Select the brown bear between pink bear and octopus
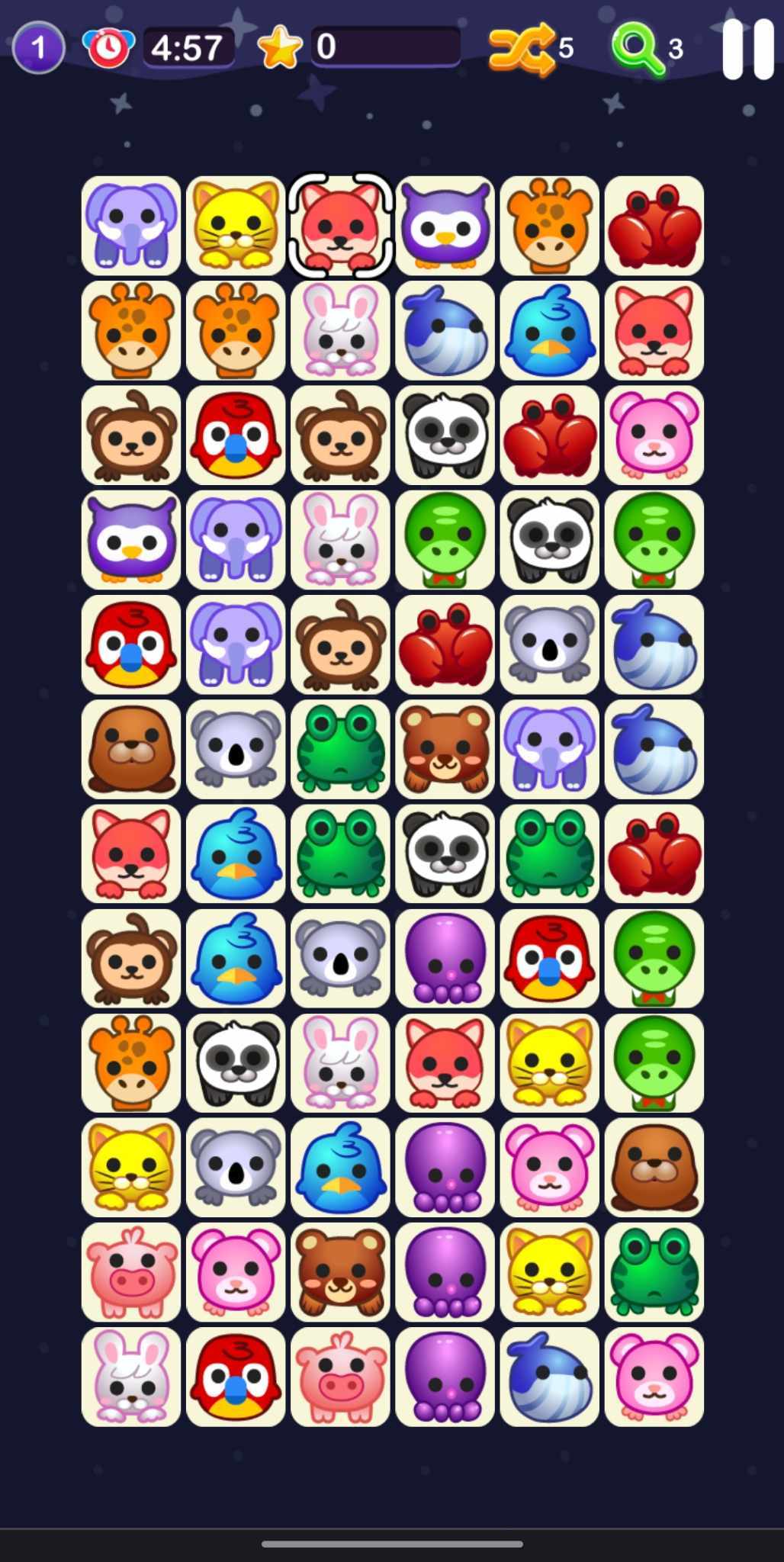 tap(340, 1272)
